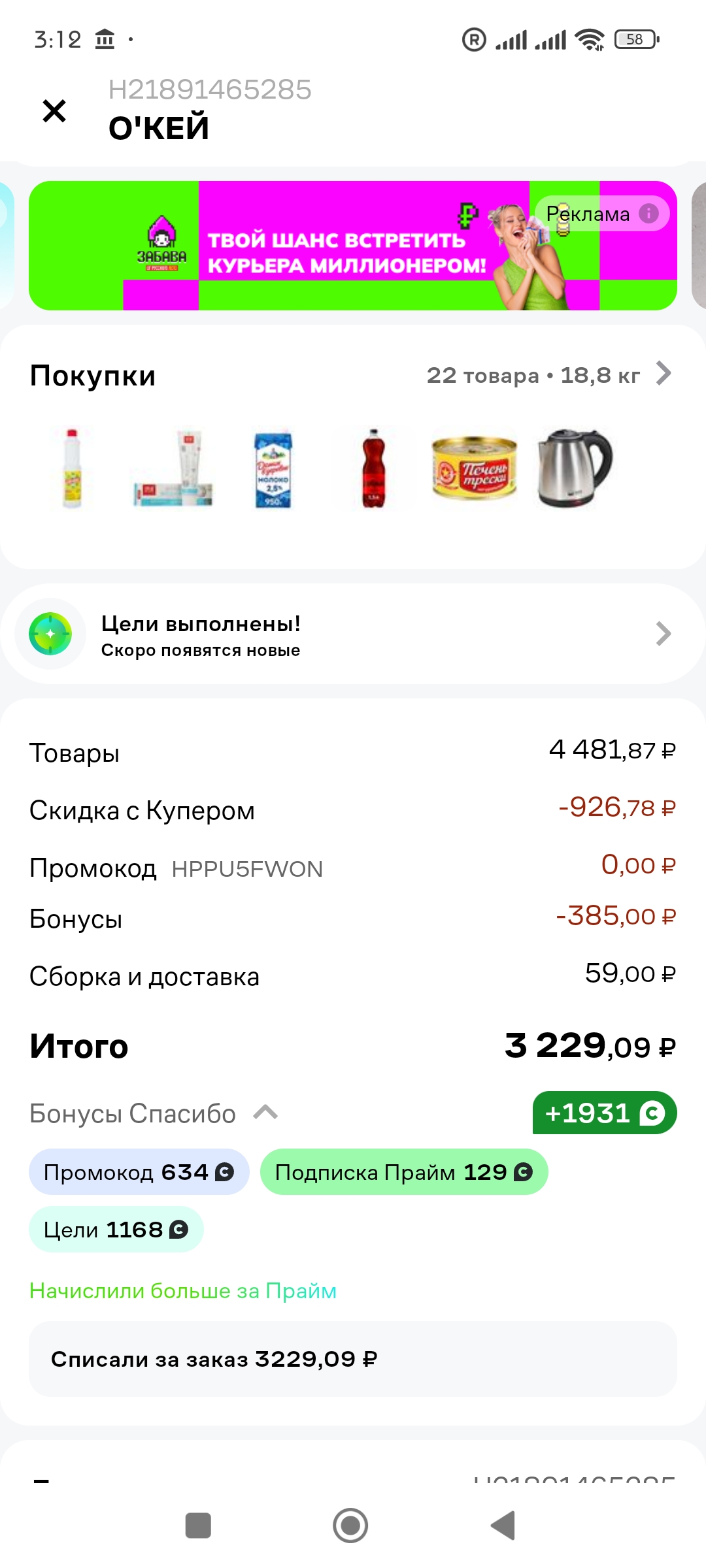This screenshot has width=706, height=1568.
Task: Tap the Реклама info icon
Action: tap(648, 214)
